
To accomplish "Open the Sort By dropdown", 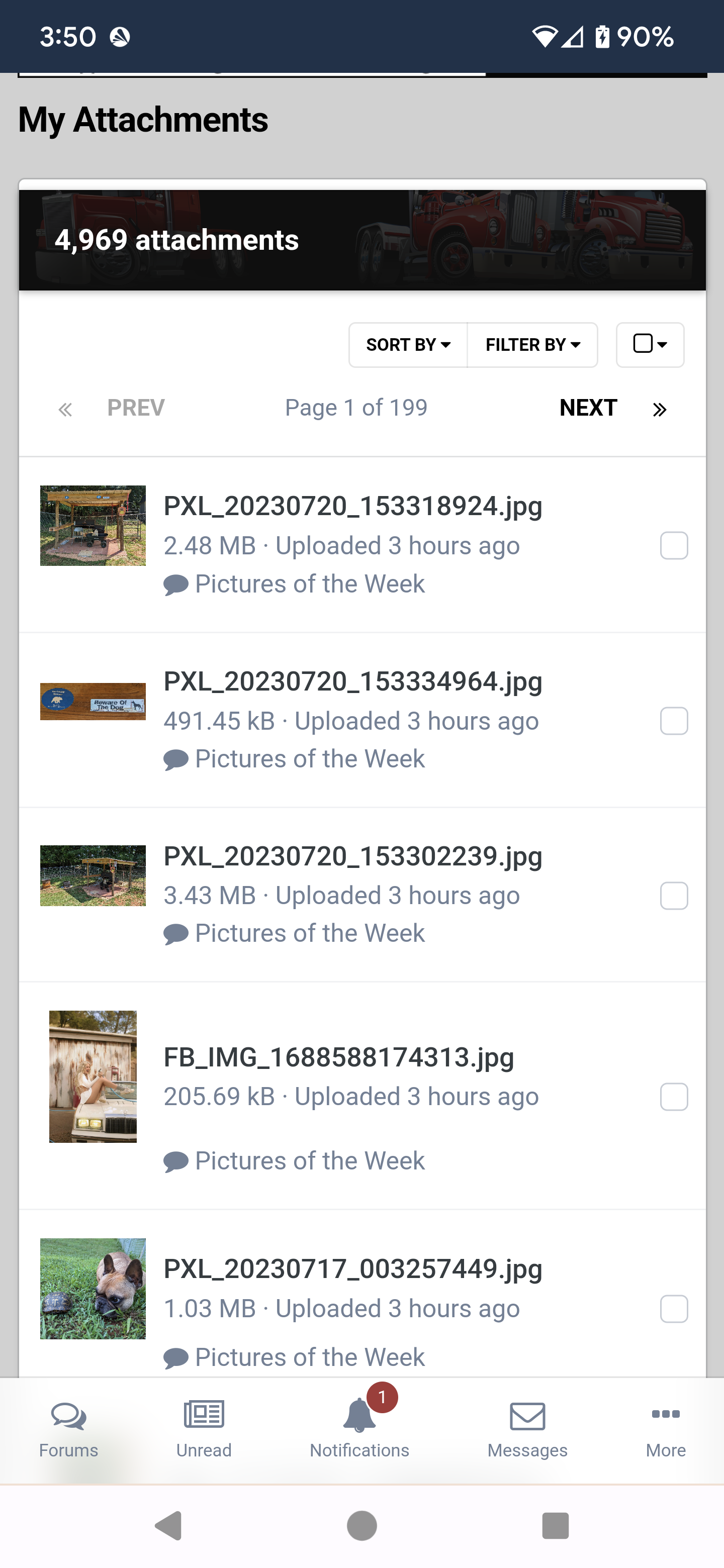I will pyautogui.click(x=408, y=345).
